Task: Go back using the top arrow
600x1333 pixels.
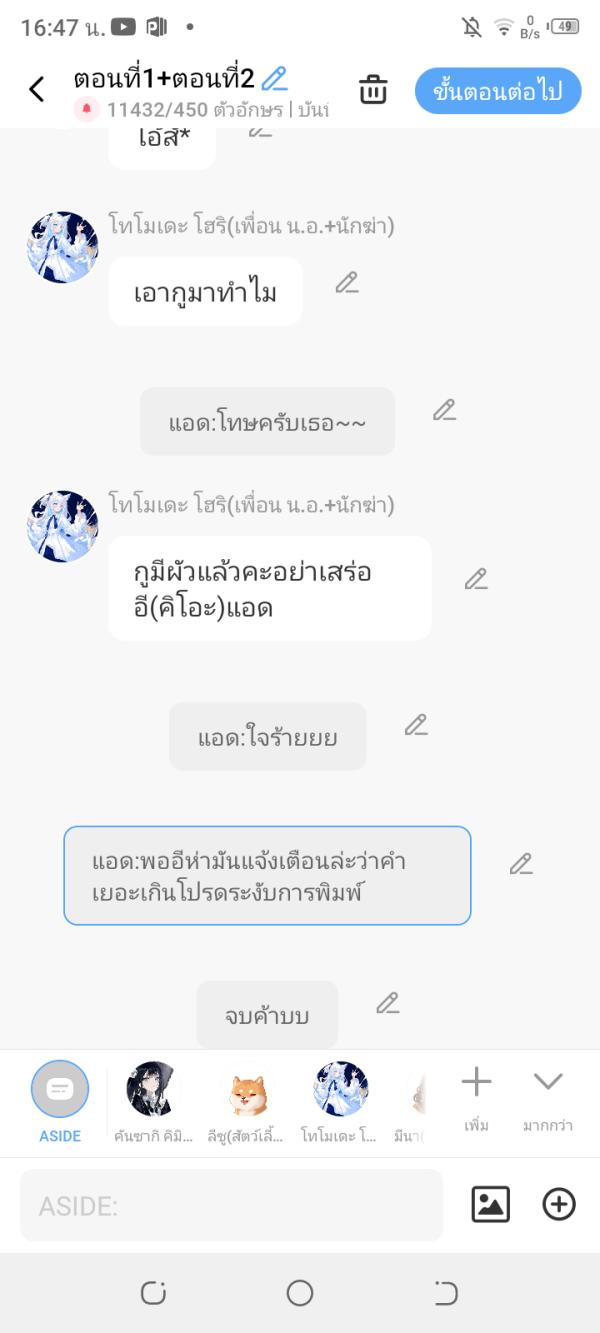Action: click(x=37, y=90)
